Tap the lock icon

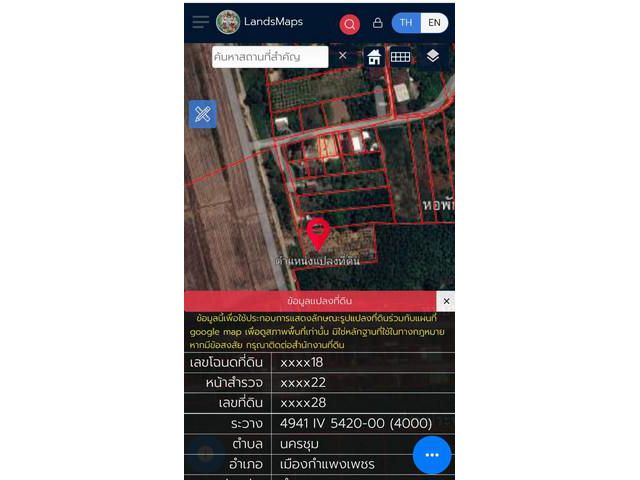(x=377, y=23)
